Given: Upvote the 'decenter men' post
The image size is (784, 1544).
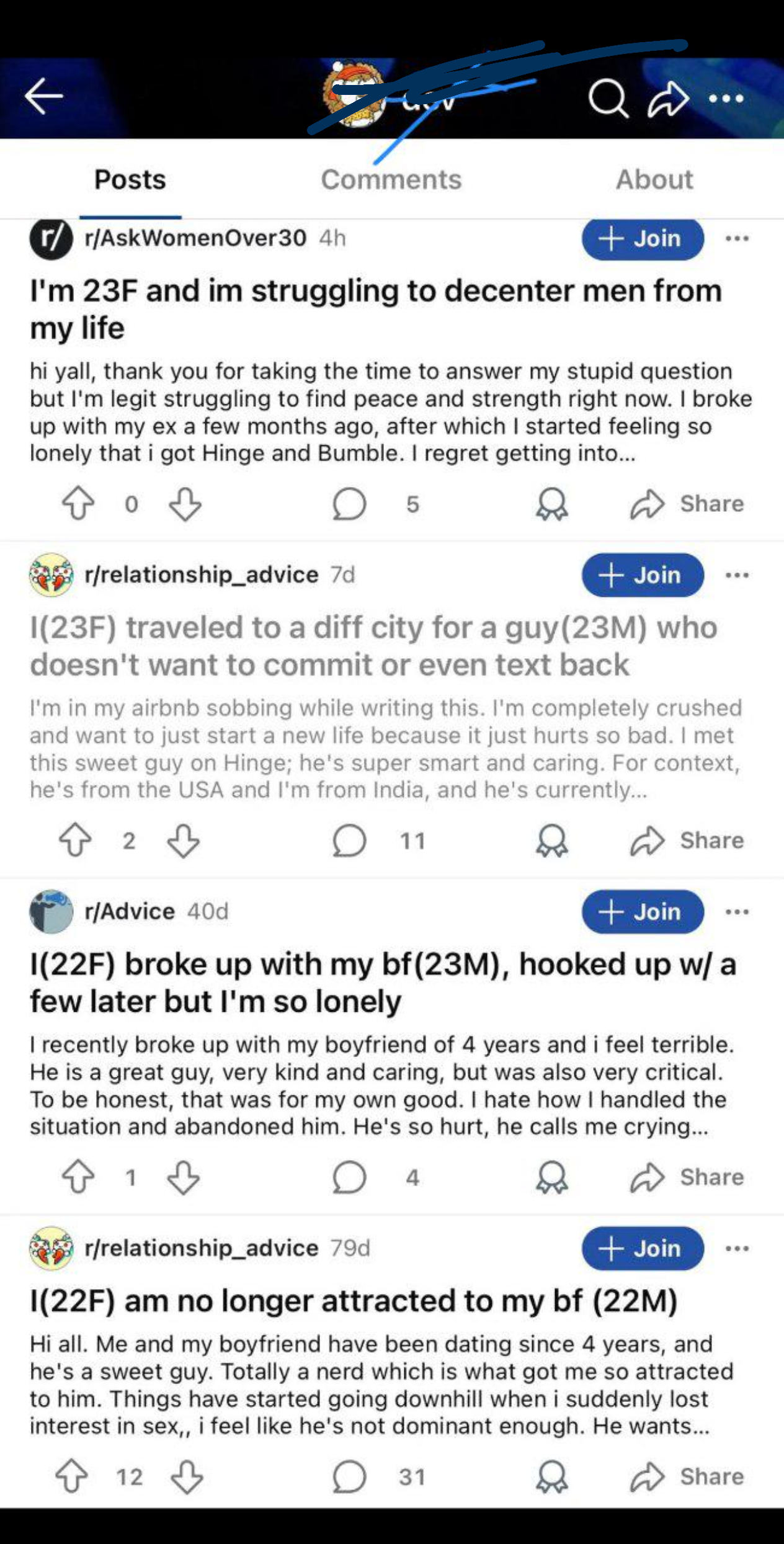Looking at the screenshot, I should pos(78,504).
